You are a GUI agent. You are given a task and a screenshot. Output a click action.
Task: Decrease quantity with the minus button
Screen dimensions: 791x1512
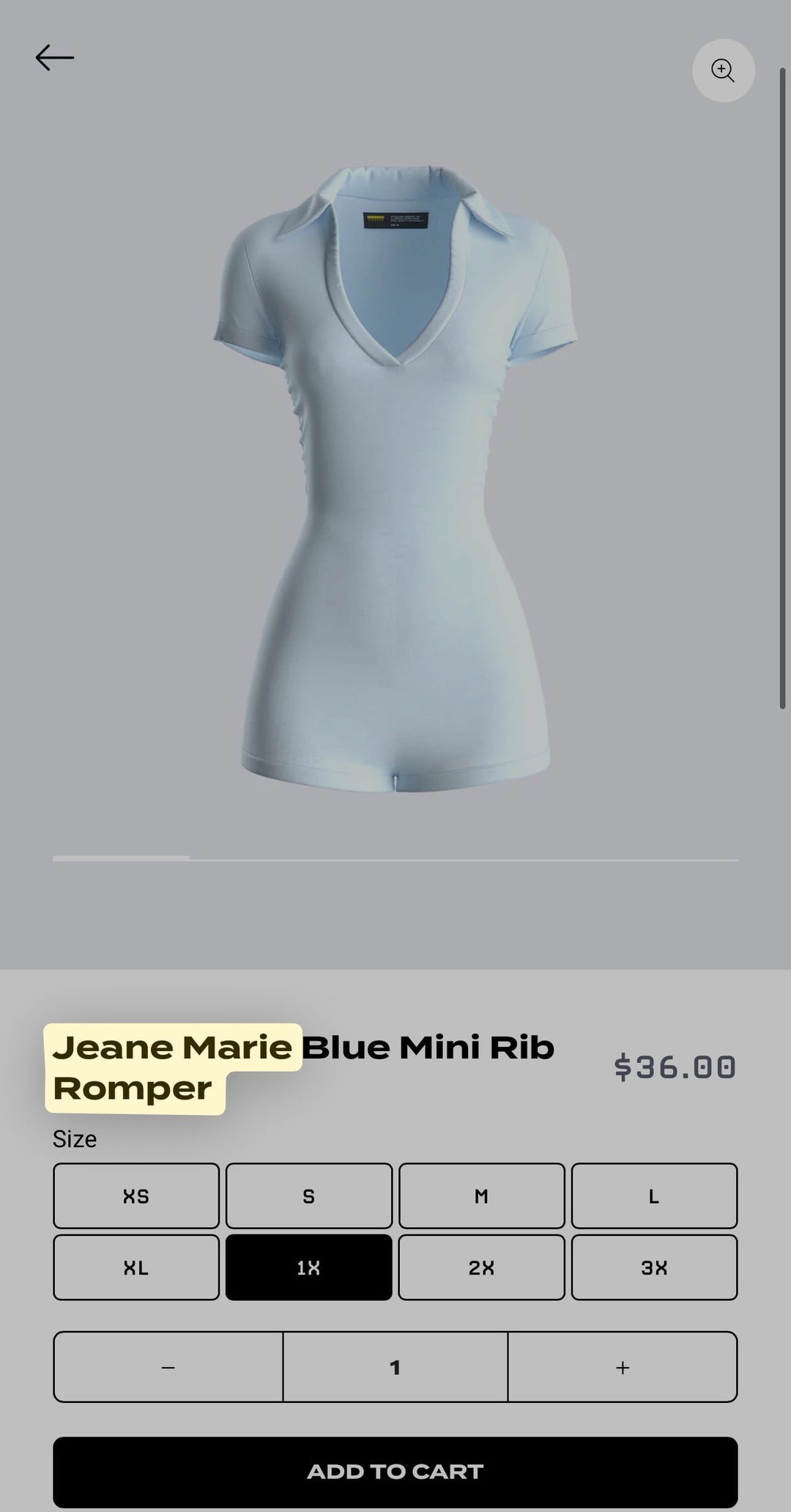[x=168, y=1367]
